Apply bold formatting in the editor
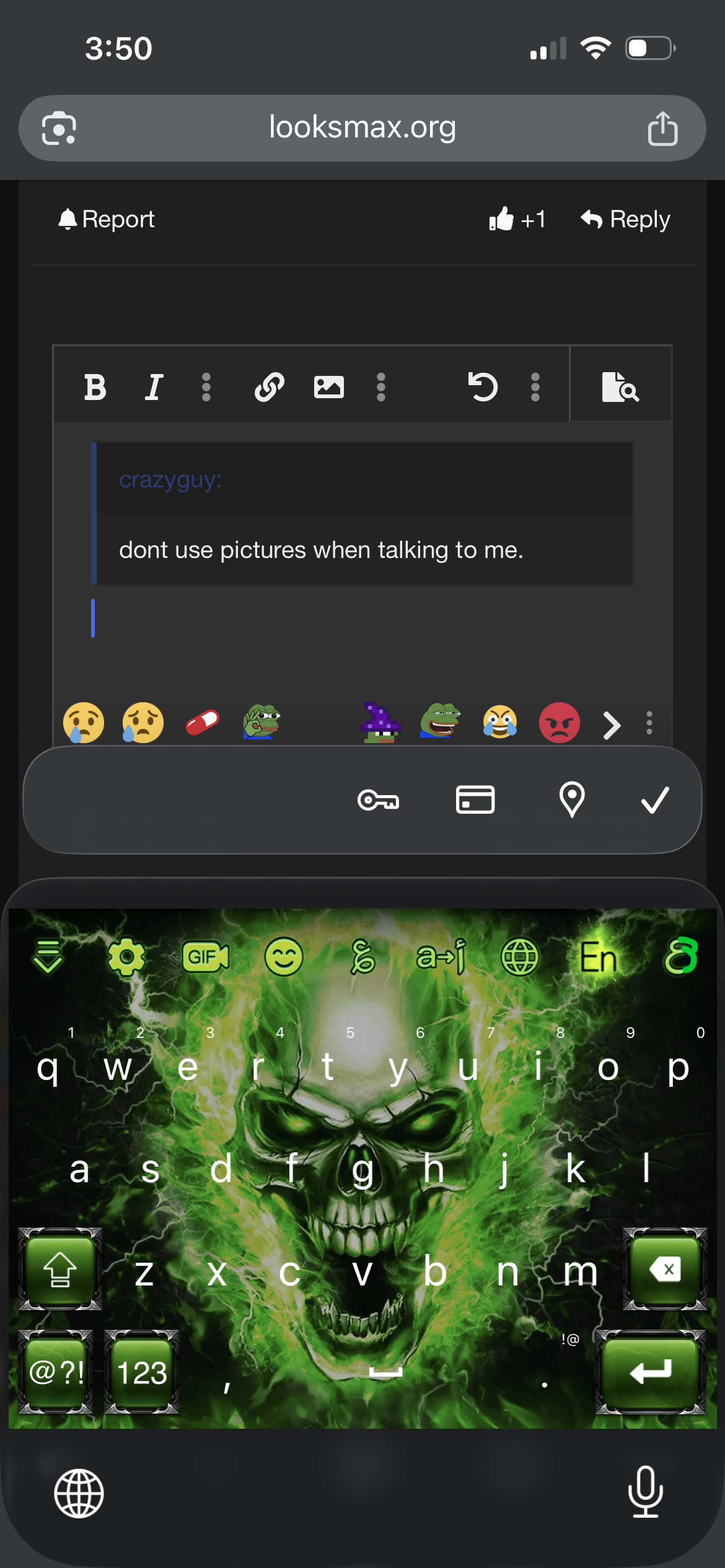Viewport: 725px width, 1568px height. [95, 388]
